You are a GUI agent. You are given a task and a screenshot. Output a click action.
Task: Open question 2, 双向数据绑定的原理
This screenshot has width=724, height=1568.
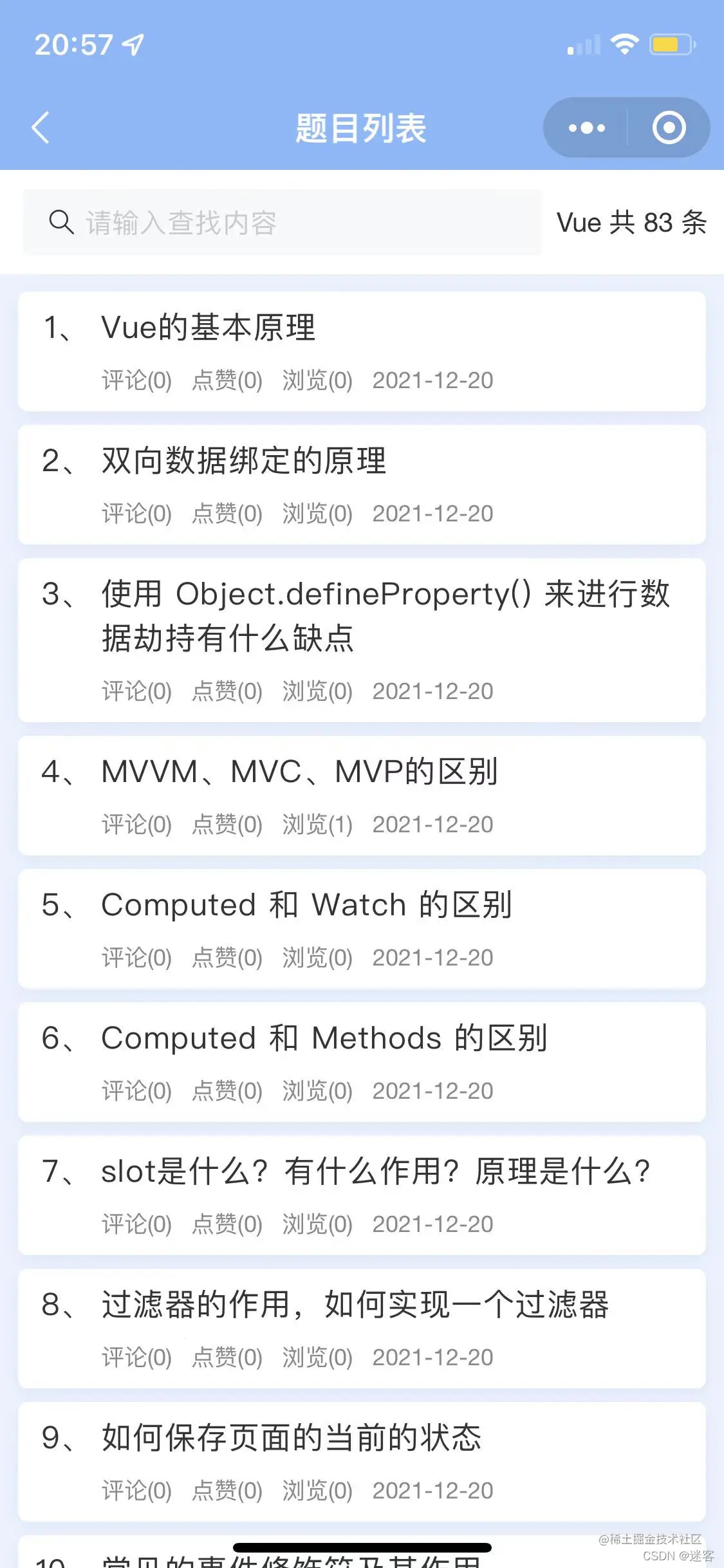pyautogui.click(x=362, y=485)
